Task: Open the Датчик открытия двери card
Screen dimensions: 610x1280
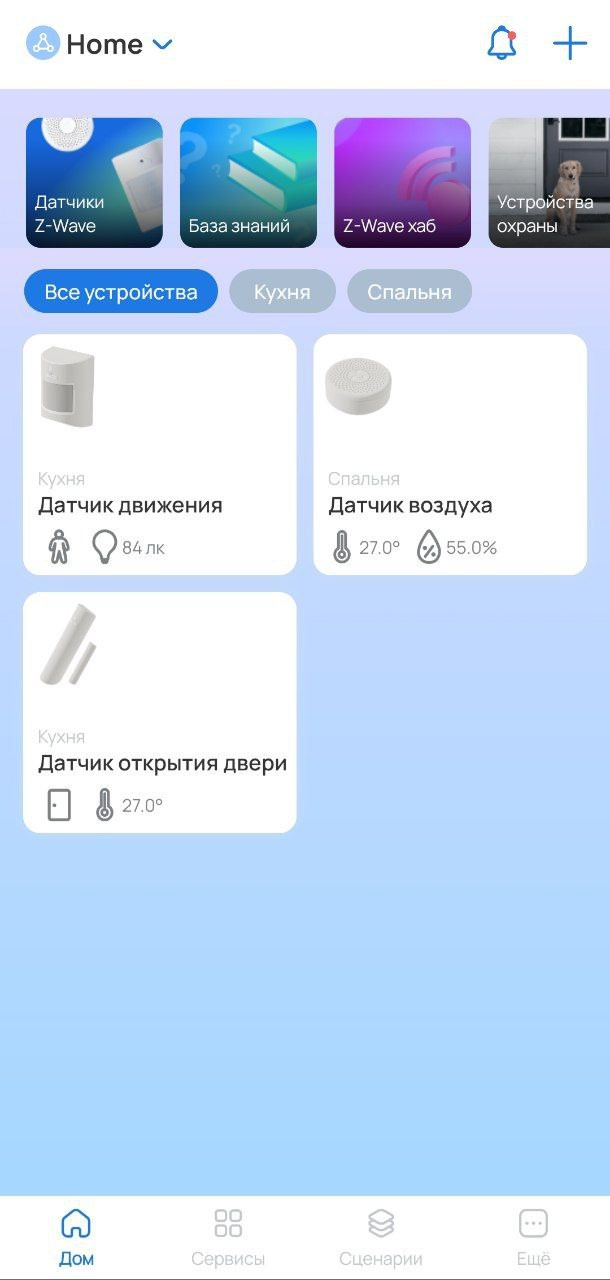Action: pos(160,712)
